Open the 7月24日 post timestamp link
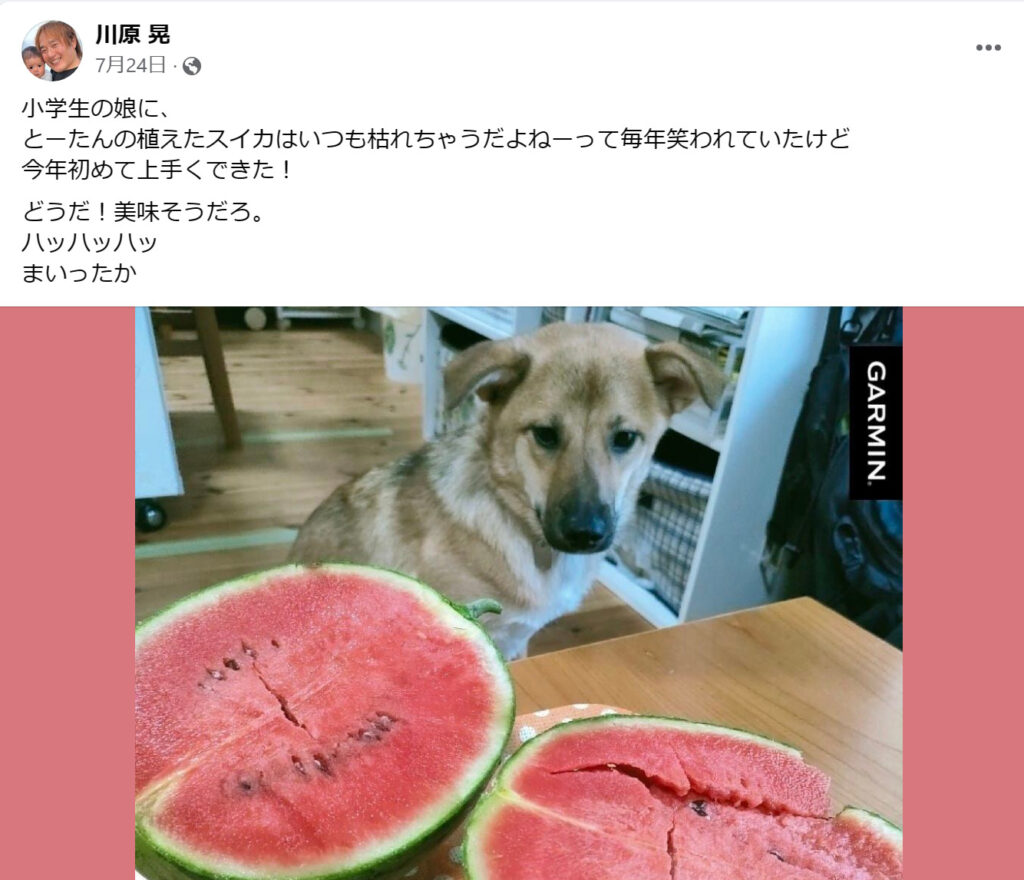Image resolution: width=1024 pixels, height=880 pixels. pyautogui.click(x=130, y=66)
